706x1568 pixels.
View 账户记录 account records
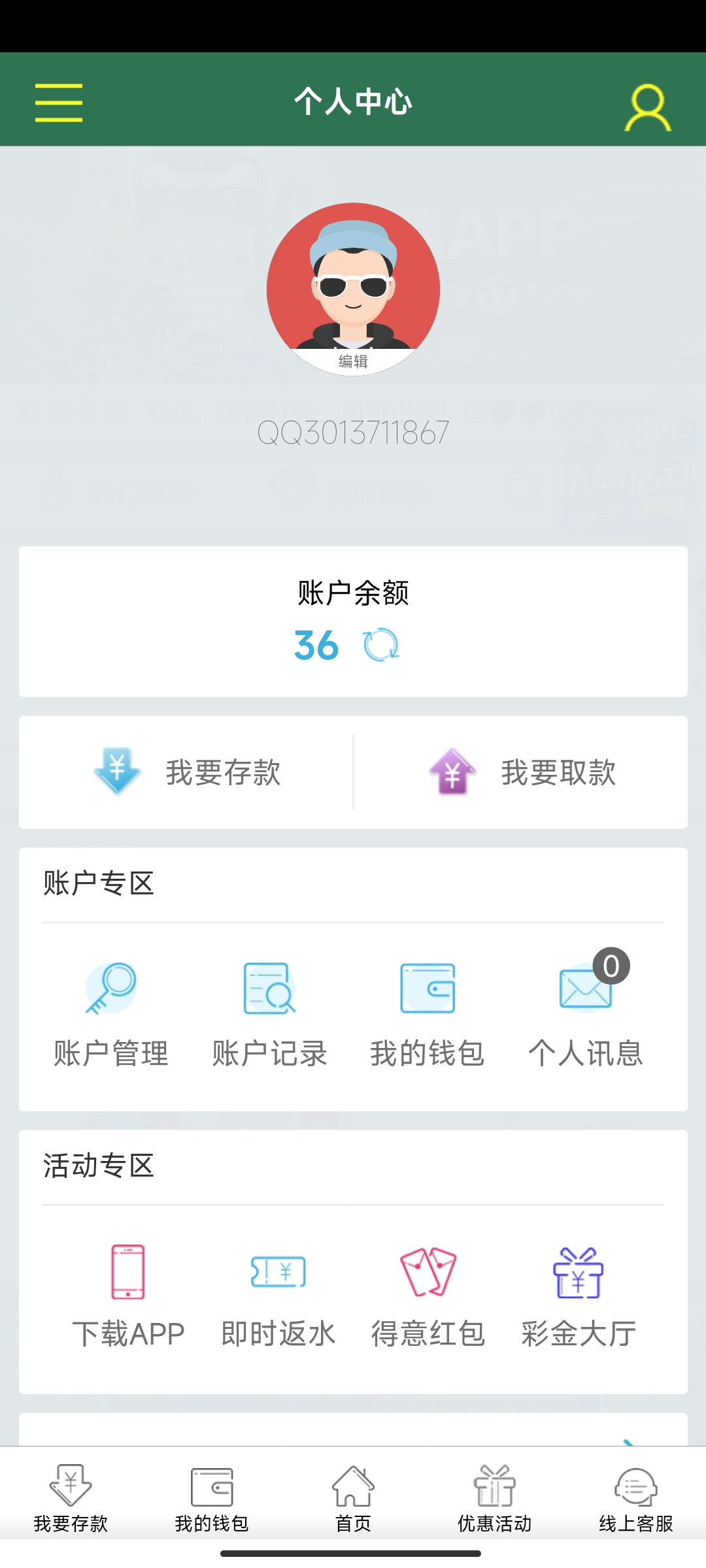click(x=269, y=1013)
